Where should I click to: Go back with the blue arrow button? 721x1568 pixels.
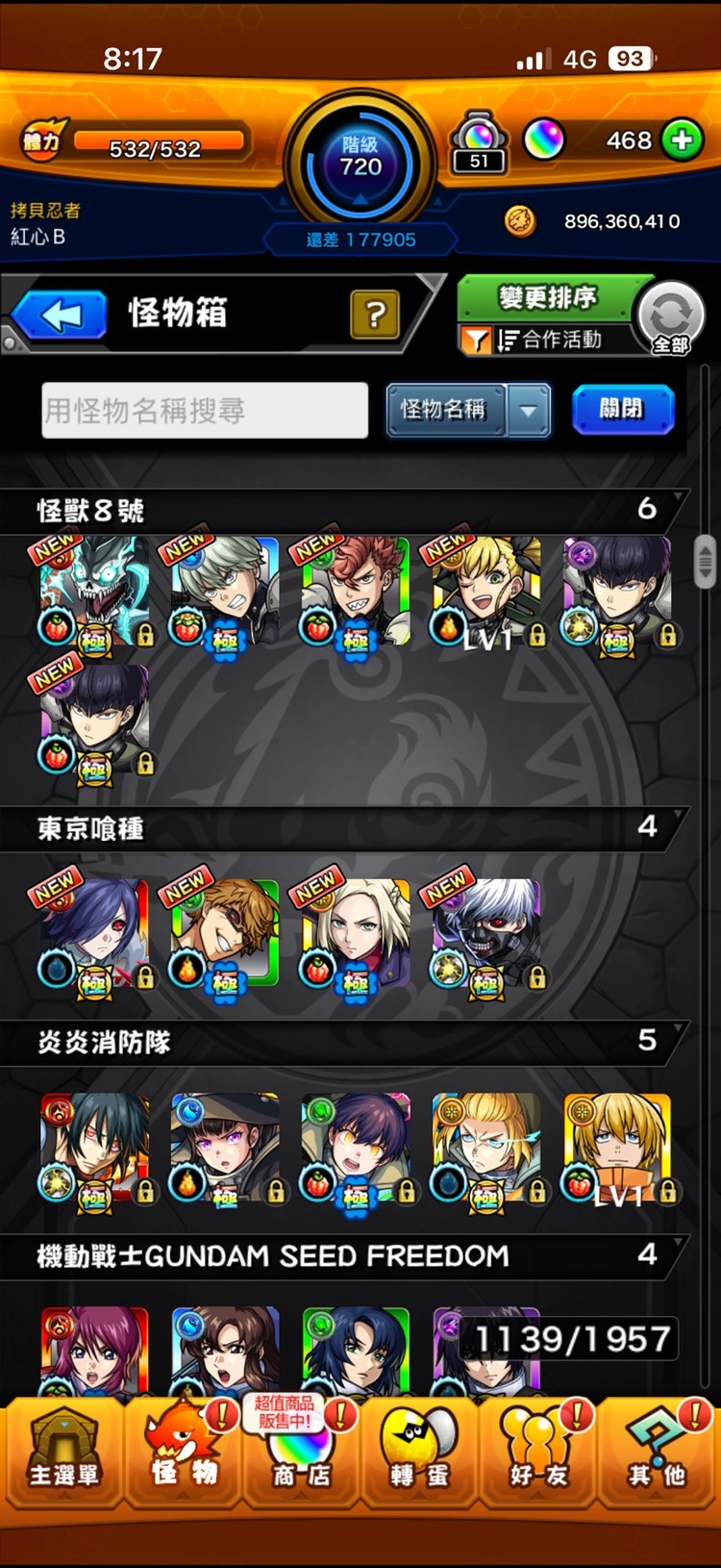point(60,315)
